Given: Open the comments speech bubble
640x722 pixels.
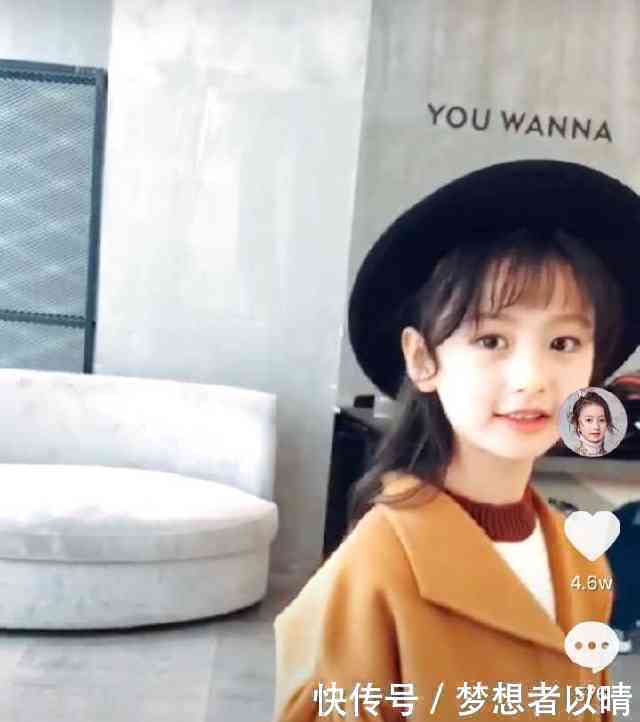Looking at the screenshot, I should click(x=590, y=645).
